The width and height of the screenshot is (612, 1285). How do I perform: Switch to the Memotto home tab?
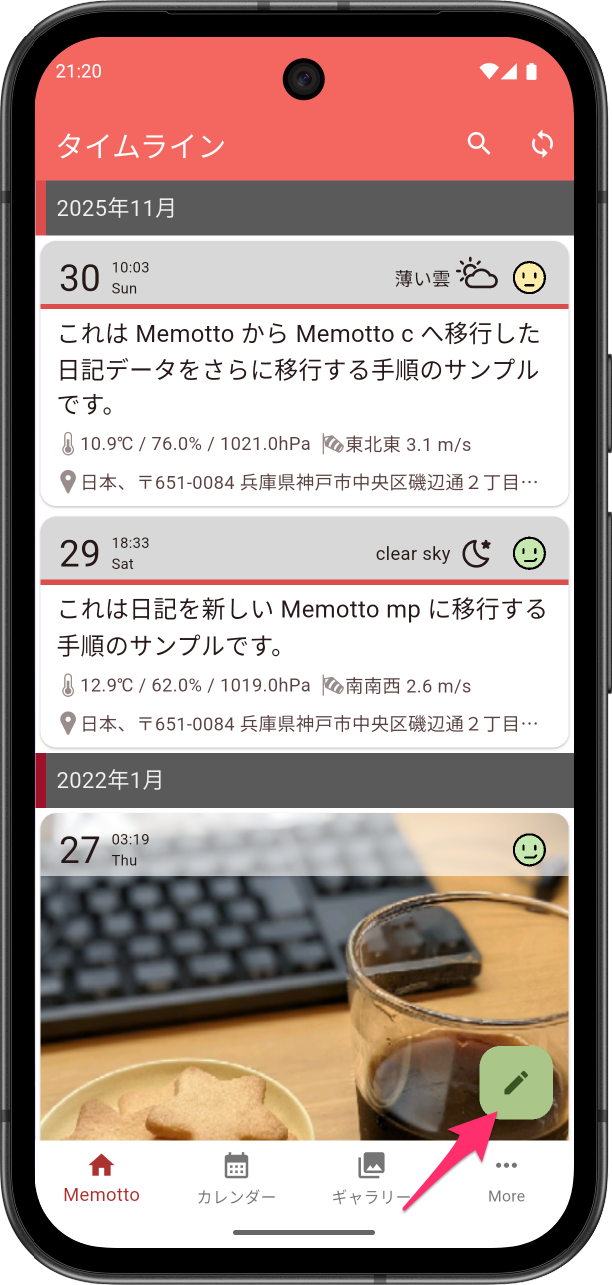pos(101,1178)
